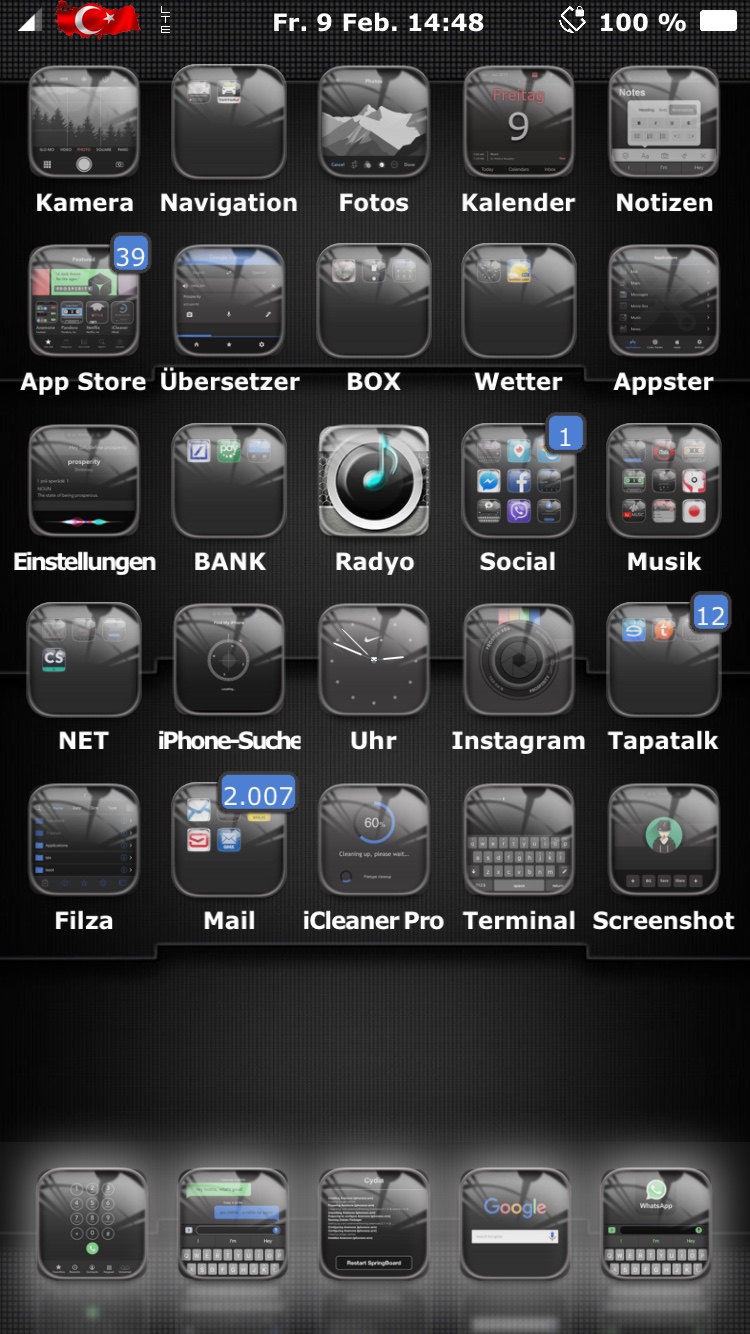Open the Social folder
The image size is (750, 1334).
point(518,481)
